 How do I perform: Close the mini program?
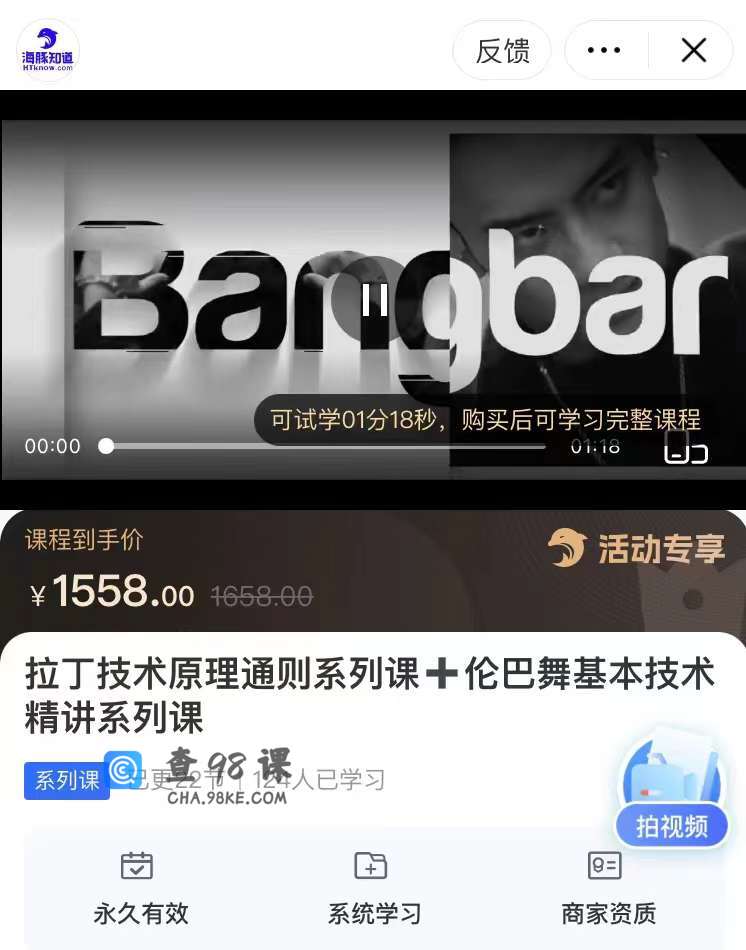(693, 50)
